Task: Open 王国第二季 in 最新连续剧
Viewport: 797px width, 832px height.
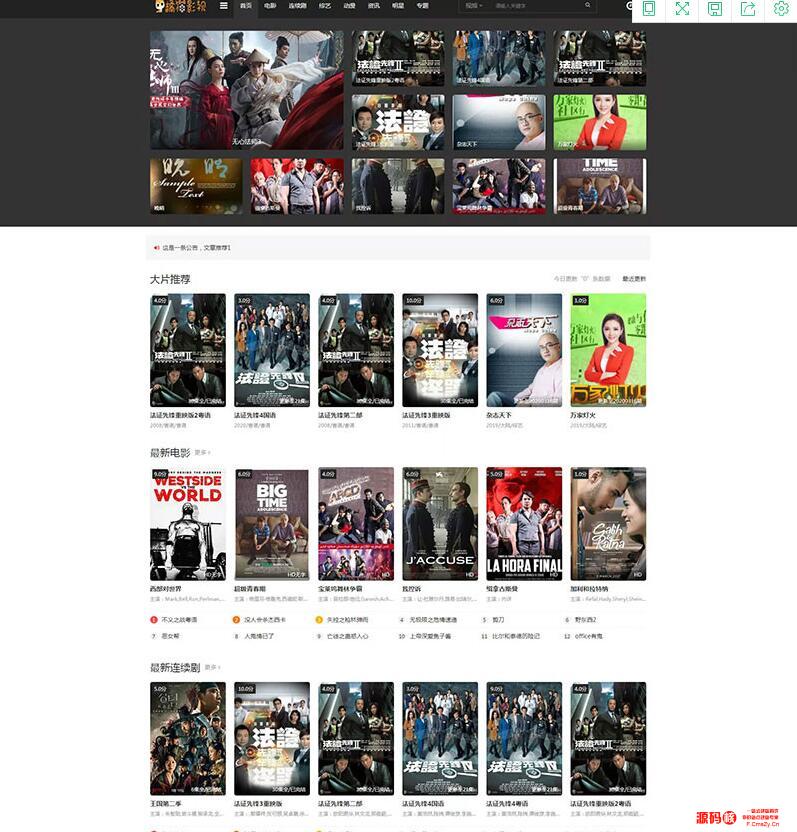Action: point(188,738)
